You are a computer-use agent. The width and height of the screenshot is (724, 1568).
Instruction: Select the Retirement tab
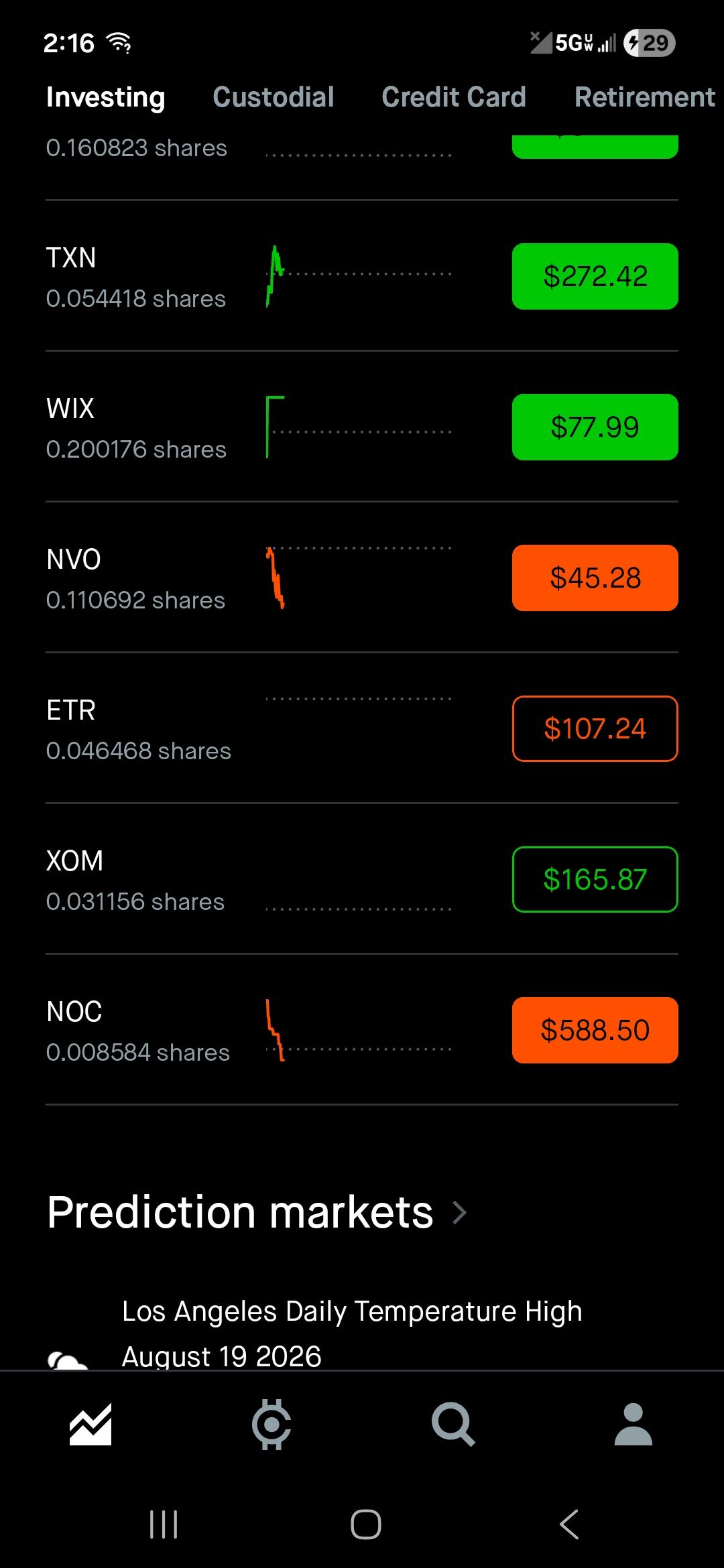[x=645, y=97]
